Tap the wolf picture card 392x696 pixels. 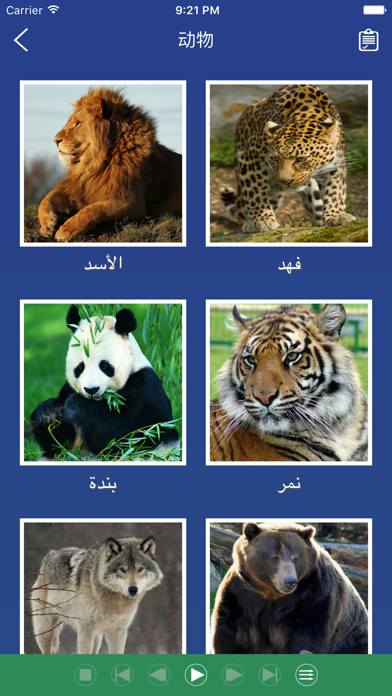[x=103, y=586]
